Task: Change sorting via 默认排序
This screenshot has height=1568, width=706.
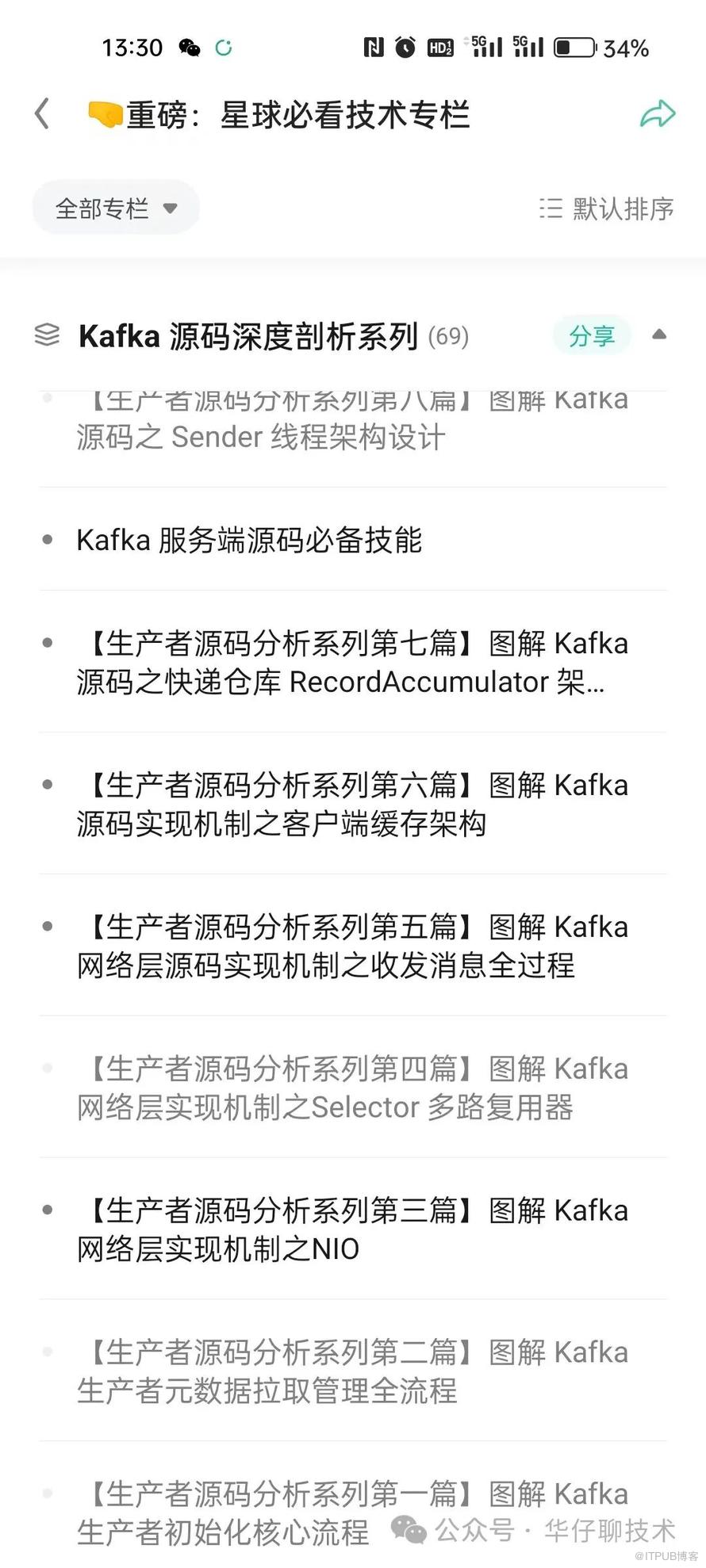Action: coord(607,208)
